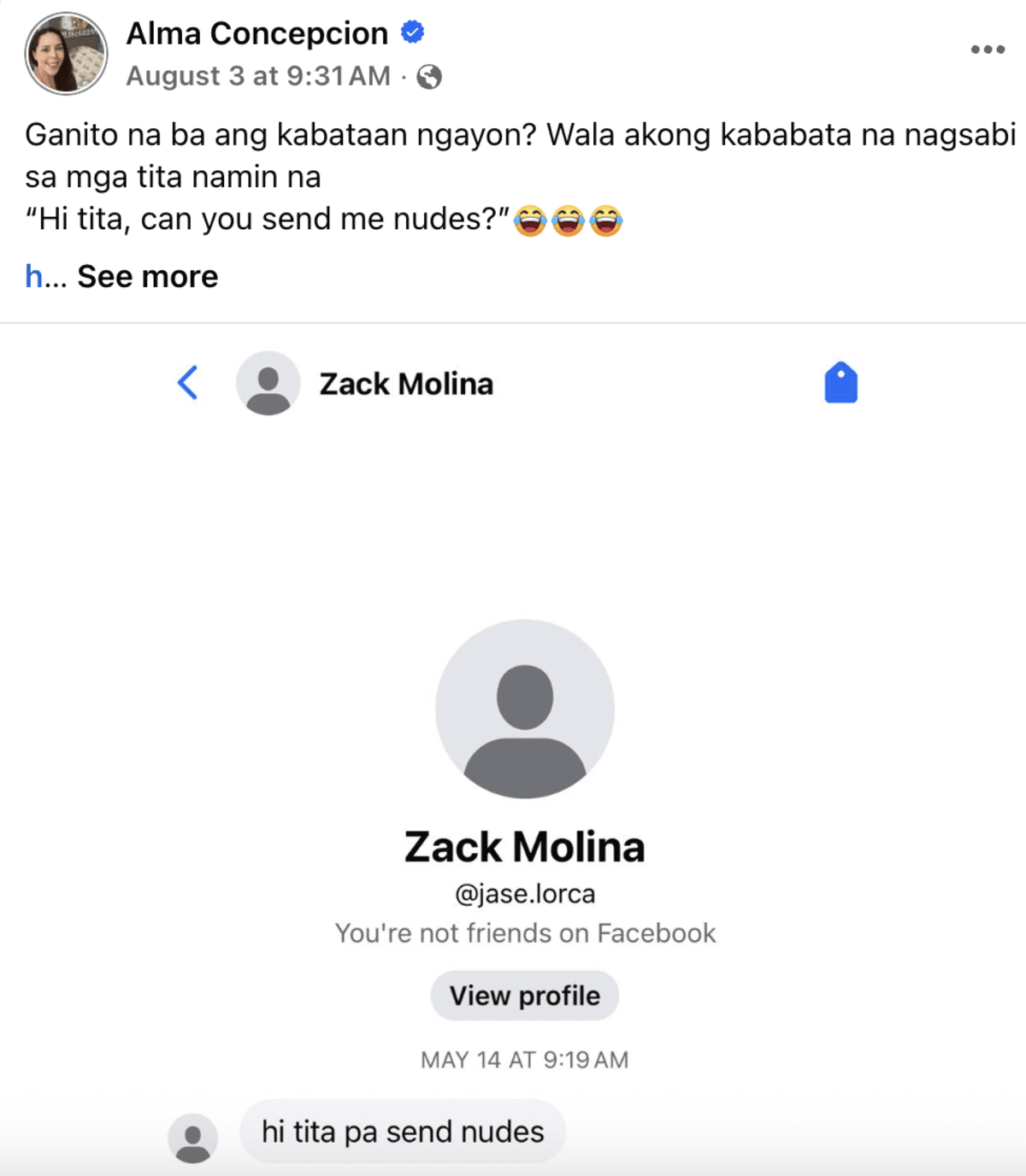1026x1176 pixels.
Task: Expand the caption with See more
Action: pos(147,277)
